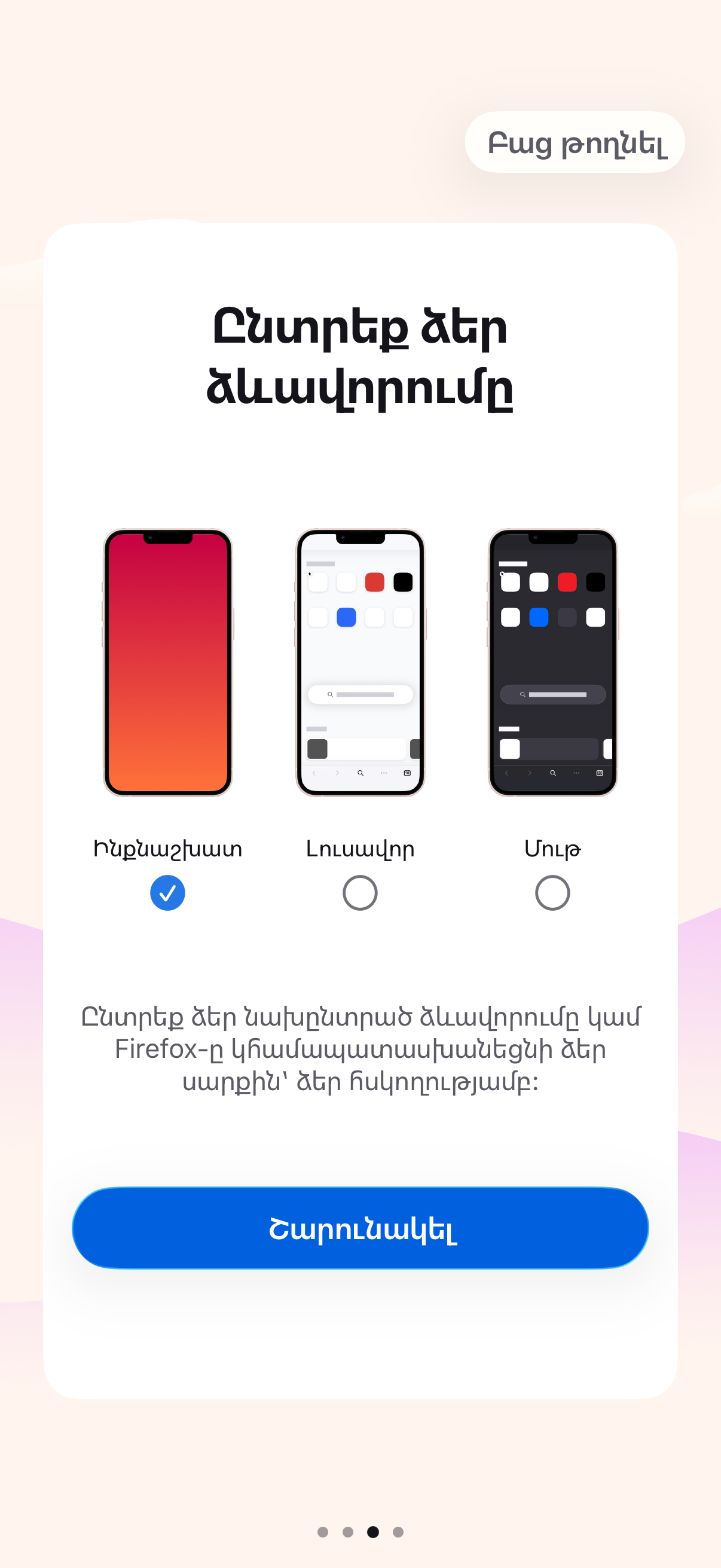Tap the Բաց թողնել skip button
This screenshot has height=1568, width=721.
coord(575,142)
